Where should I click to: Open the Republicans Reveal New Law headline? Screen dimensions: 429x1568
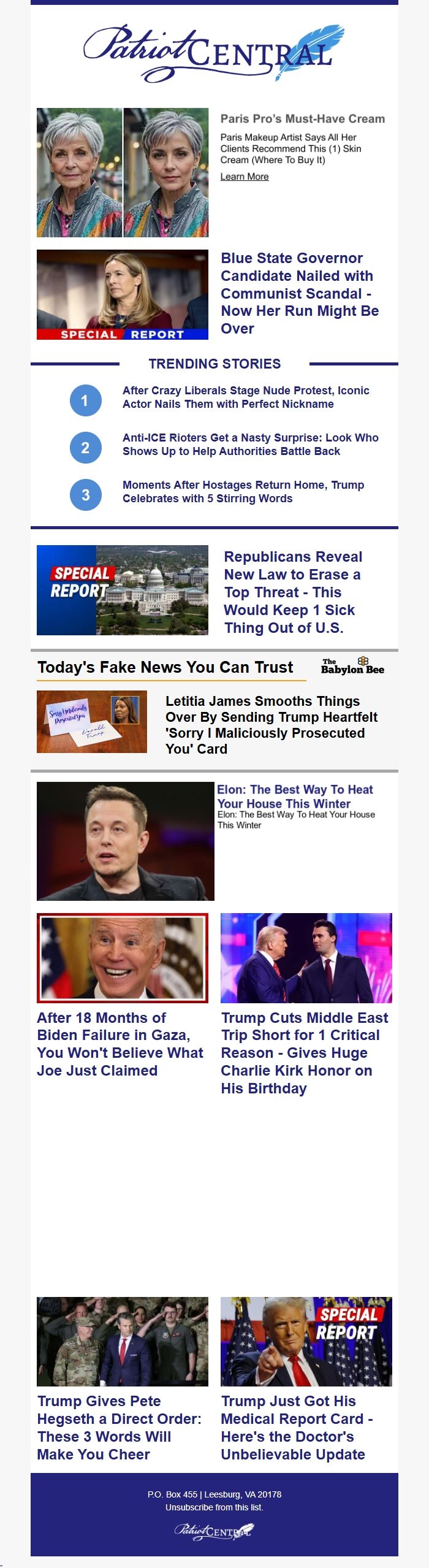click(292, 592)
